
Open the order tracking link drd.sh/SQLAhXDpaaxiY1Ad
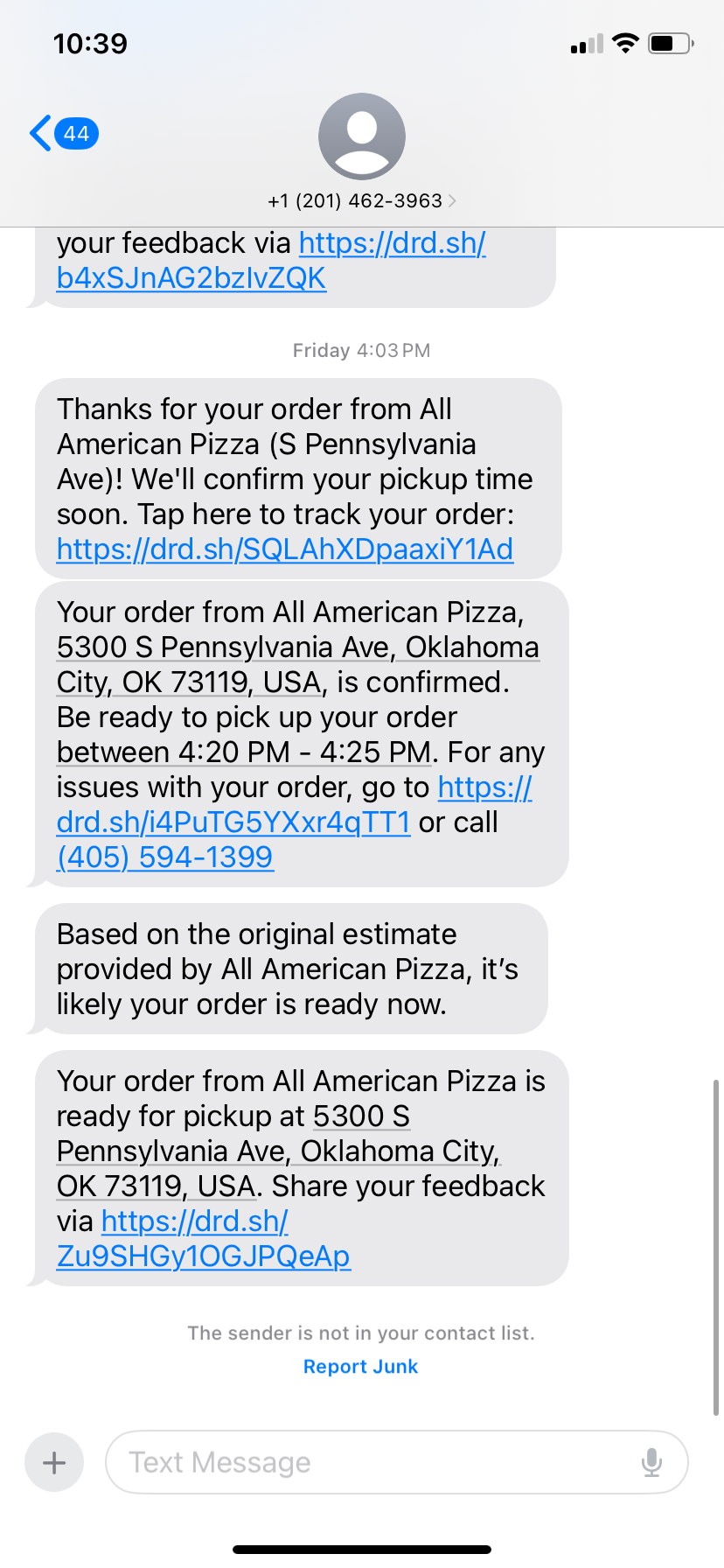284,549
